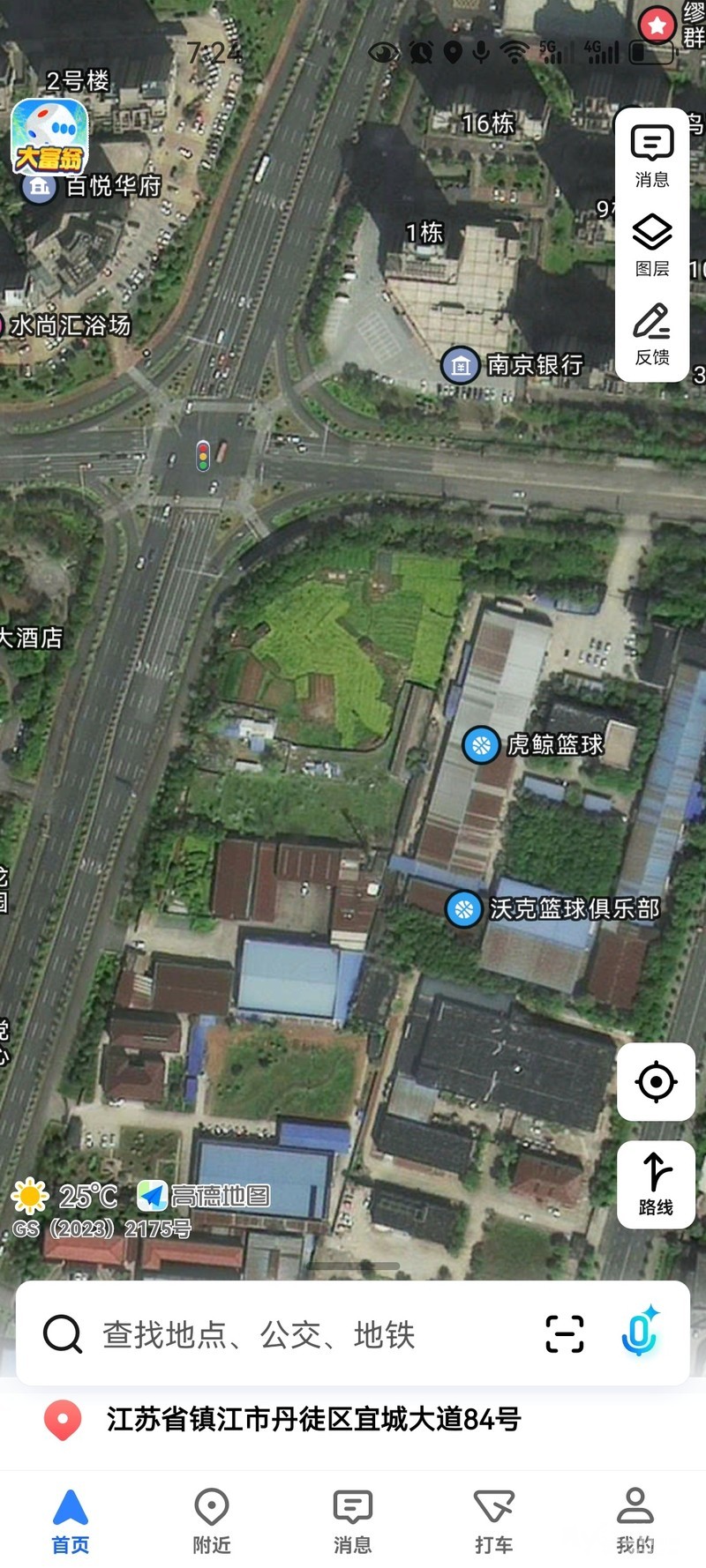The height and width of the screenshot is (1568, 706).
Task: Open the scan code icon in search bar
Action: pos(565,1333)
